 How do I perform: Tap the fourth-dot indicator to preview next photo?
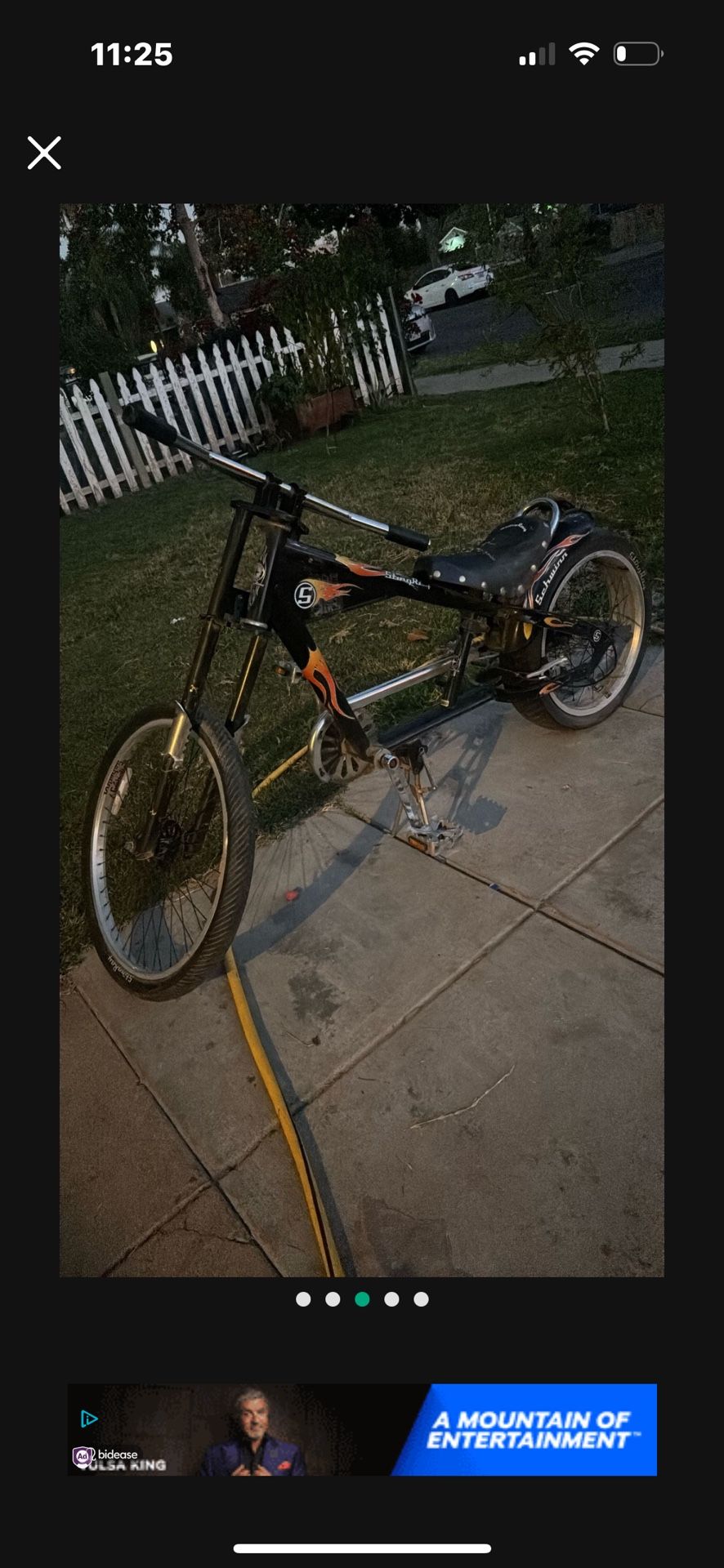(391, 1298)
